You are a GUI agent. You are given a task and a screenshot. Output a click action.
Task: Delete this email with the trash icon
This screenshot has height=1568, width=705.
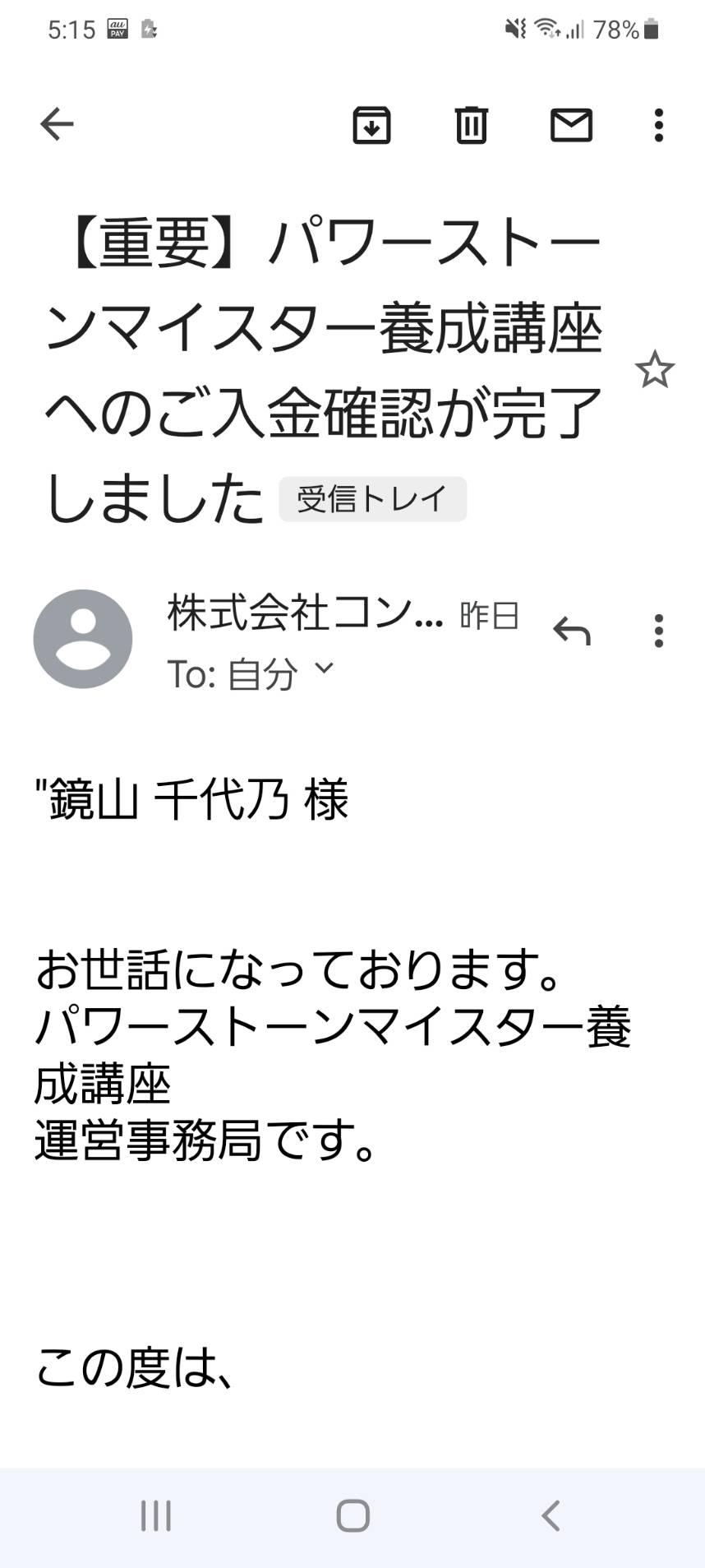point(472,125)
